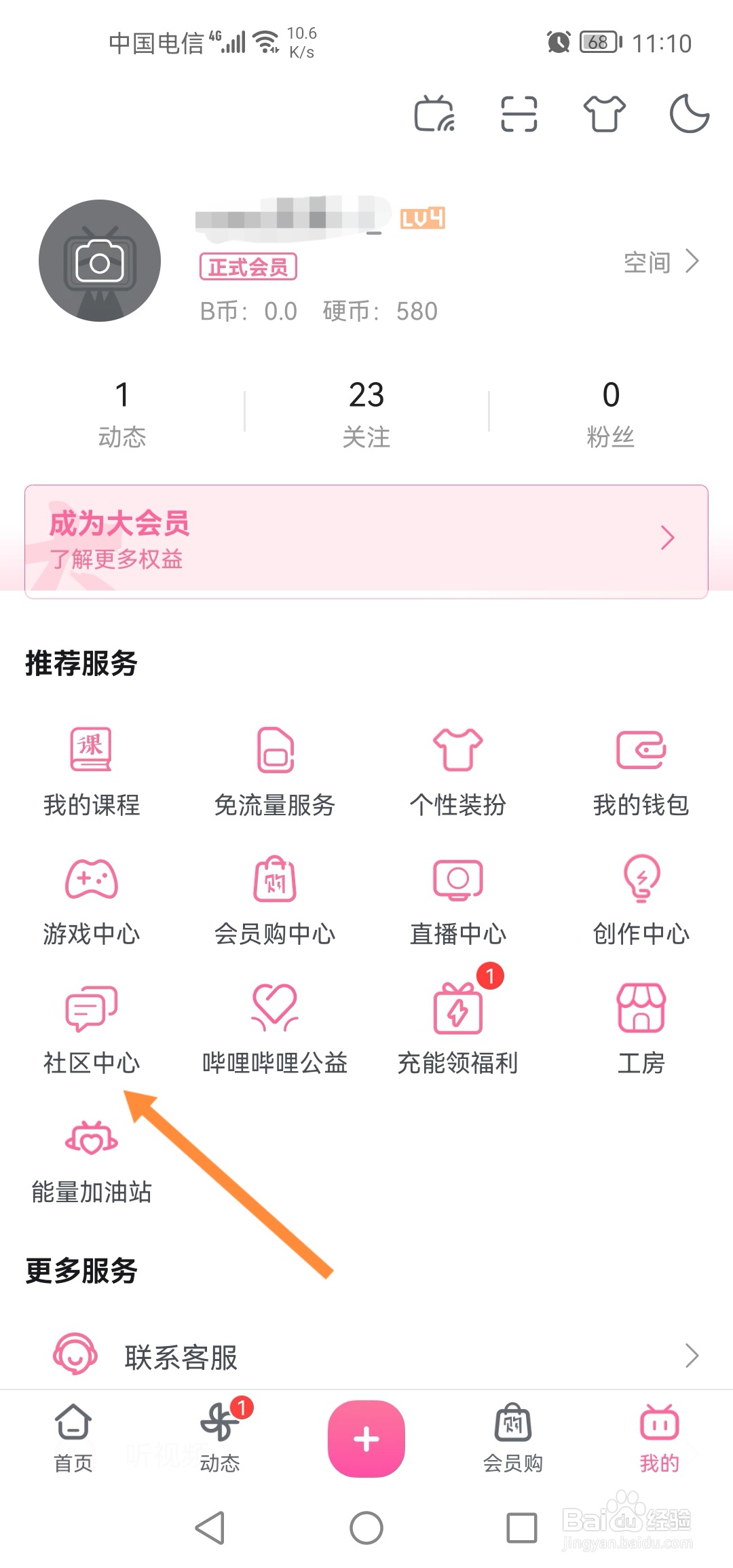Toggle dark mode with the moon icon
Image resolution: width=733 pixels, height=1568 pixels.
click(689, 114)
